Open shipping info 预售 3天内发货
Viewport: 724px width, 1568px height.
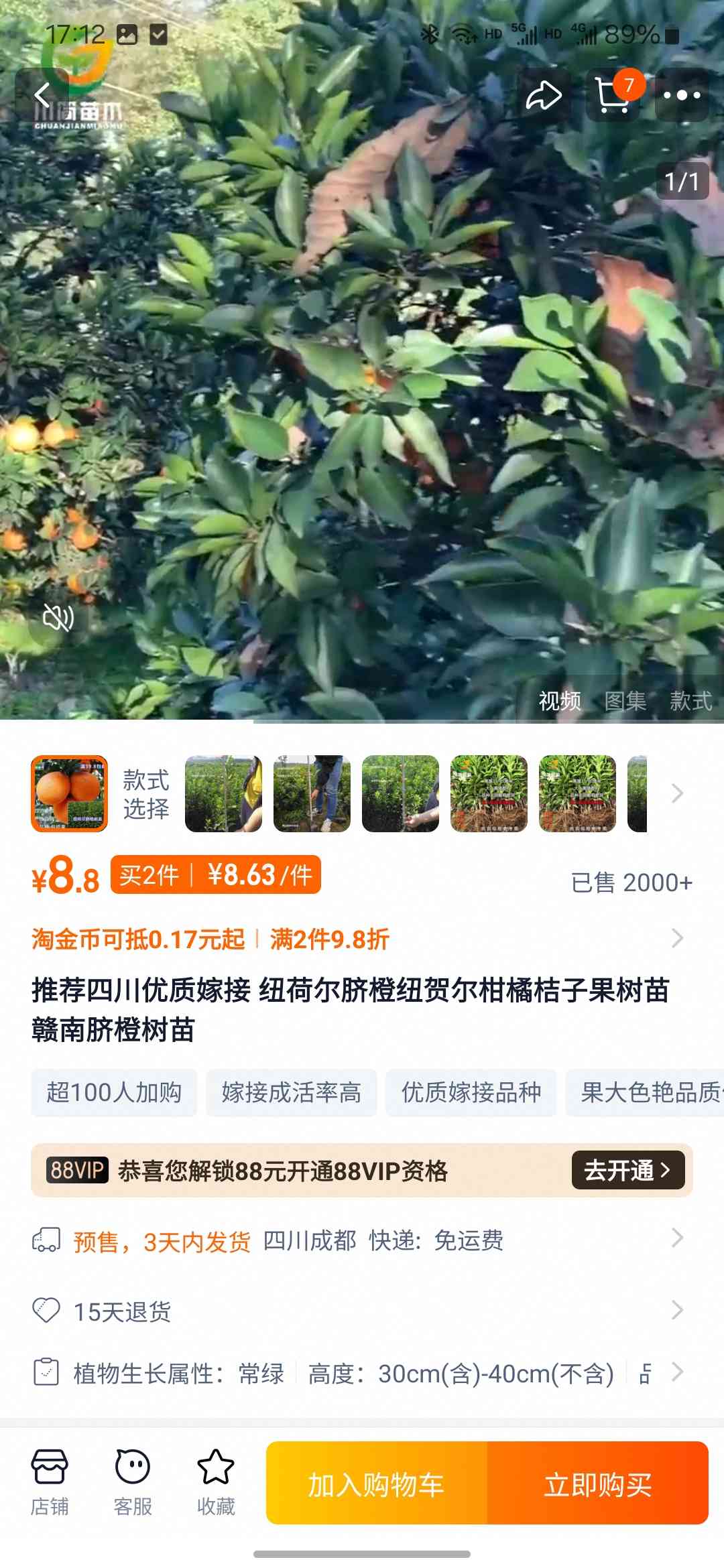click(x=362, y=1240)
